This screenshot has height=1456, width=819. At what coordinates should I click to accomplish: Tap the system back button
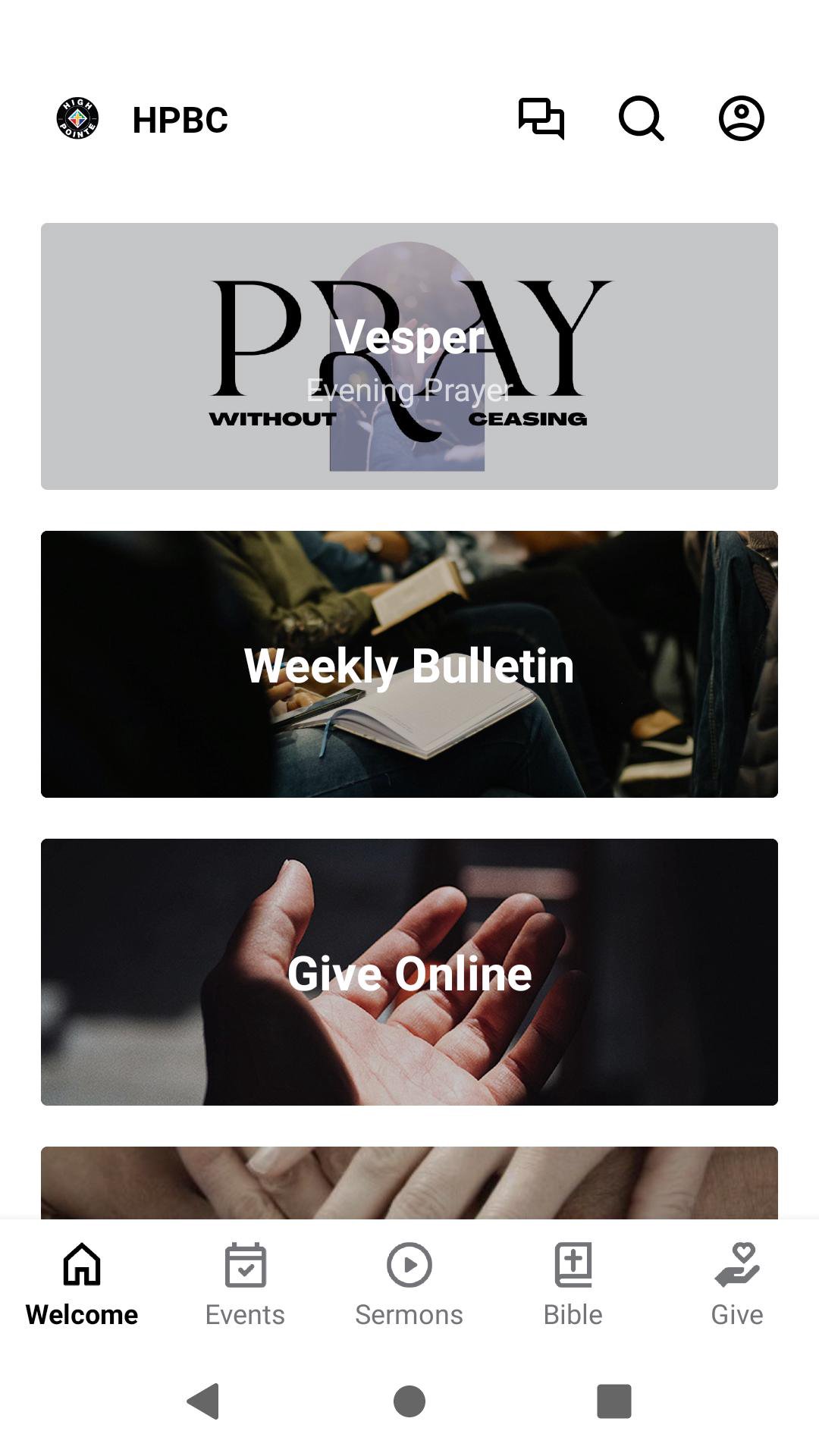tap(203, 1401)
